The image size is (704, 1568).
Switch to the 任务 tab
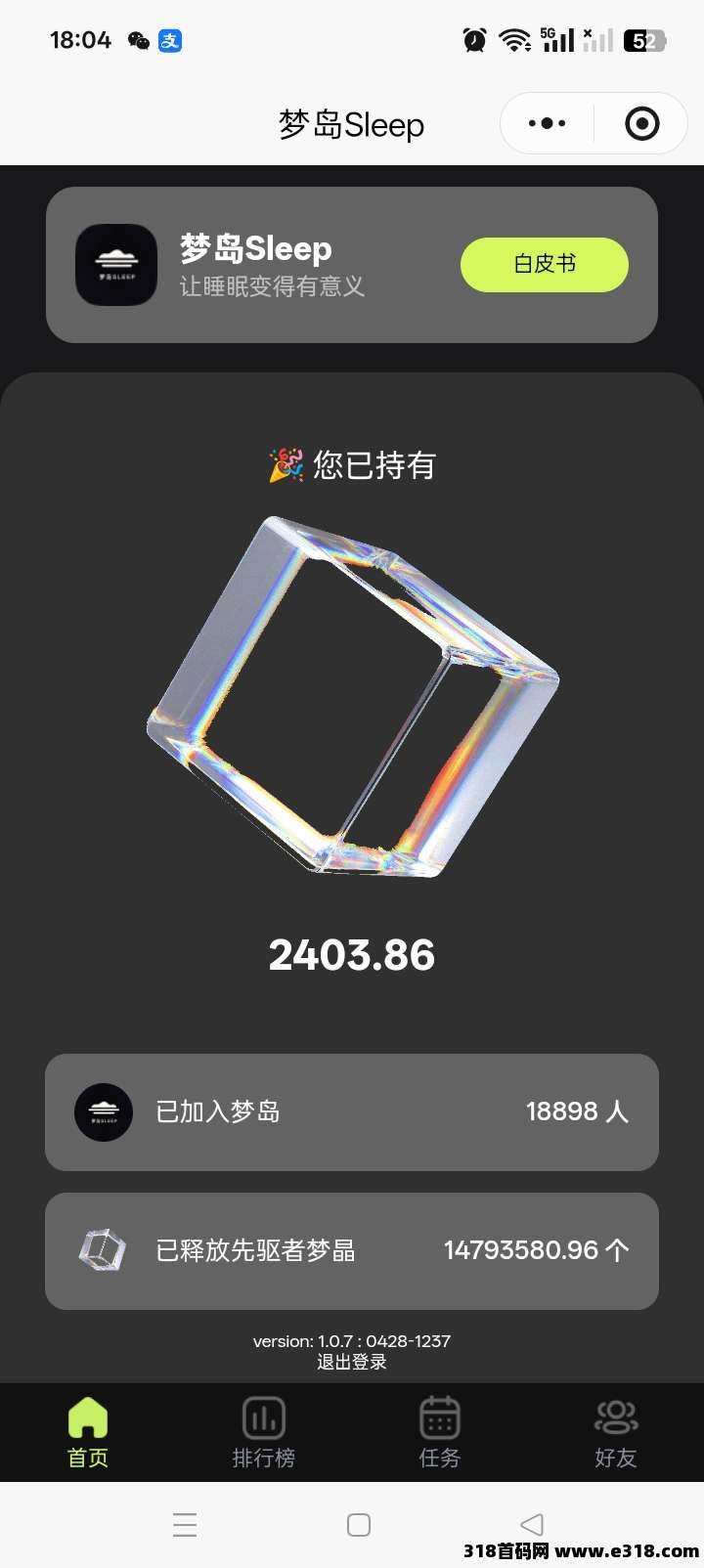point(440,1432)
